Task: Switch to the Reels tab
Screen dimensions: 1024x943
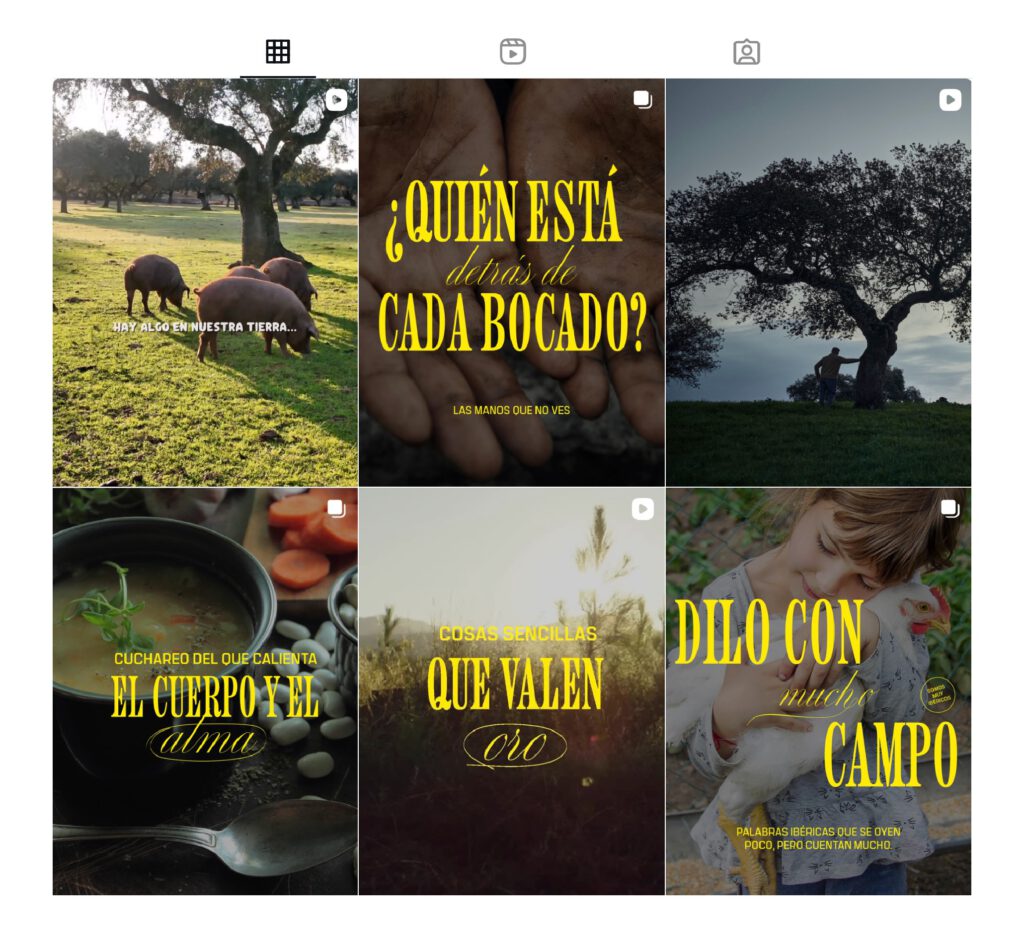Action: pos(513,52)
